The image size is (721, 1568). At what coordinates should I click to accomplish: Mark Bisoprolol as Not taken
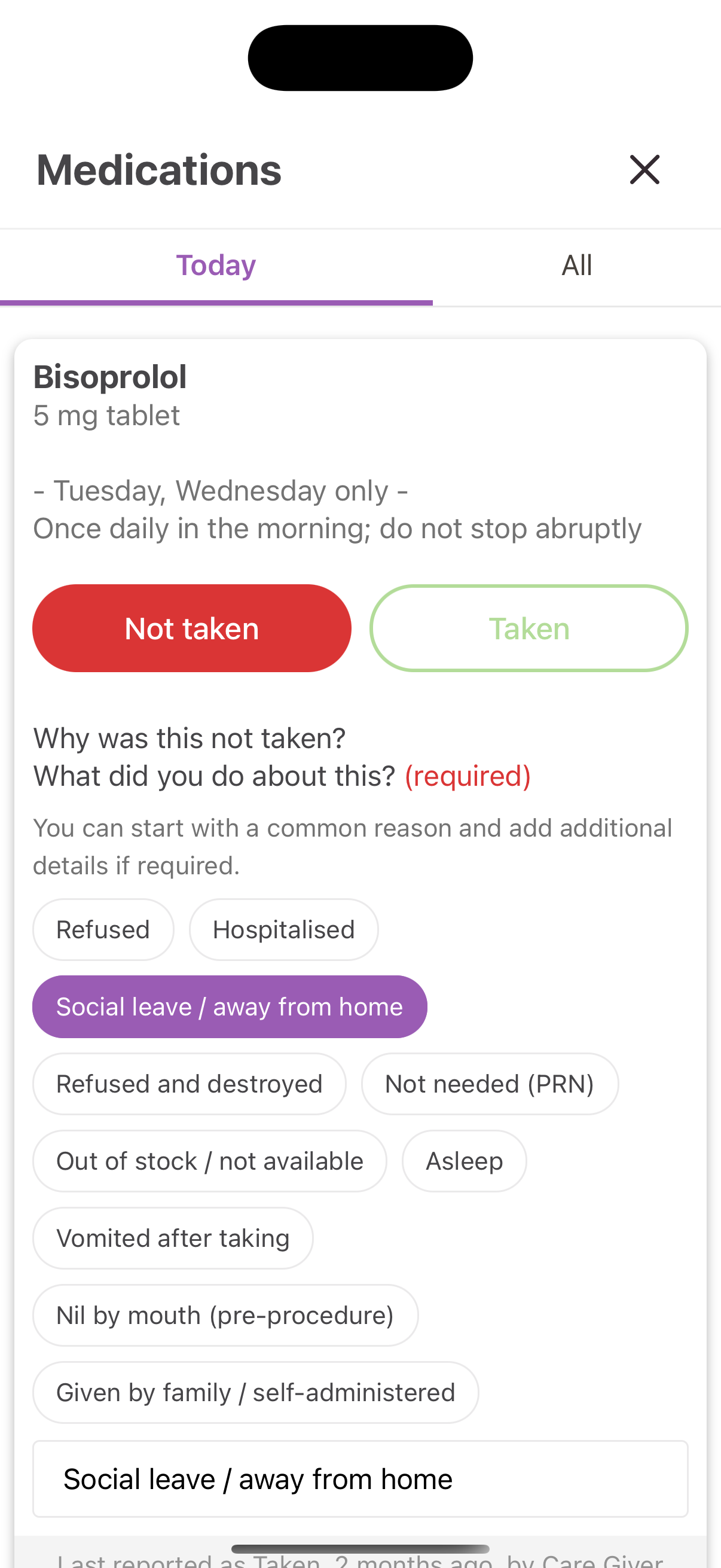pyautogui.click(x=192, y=628)
